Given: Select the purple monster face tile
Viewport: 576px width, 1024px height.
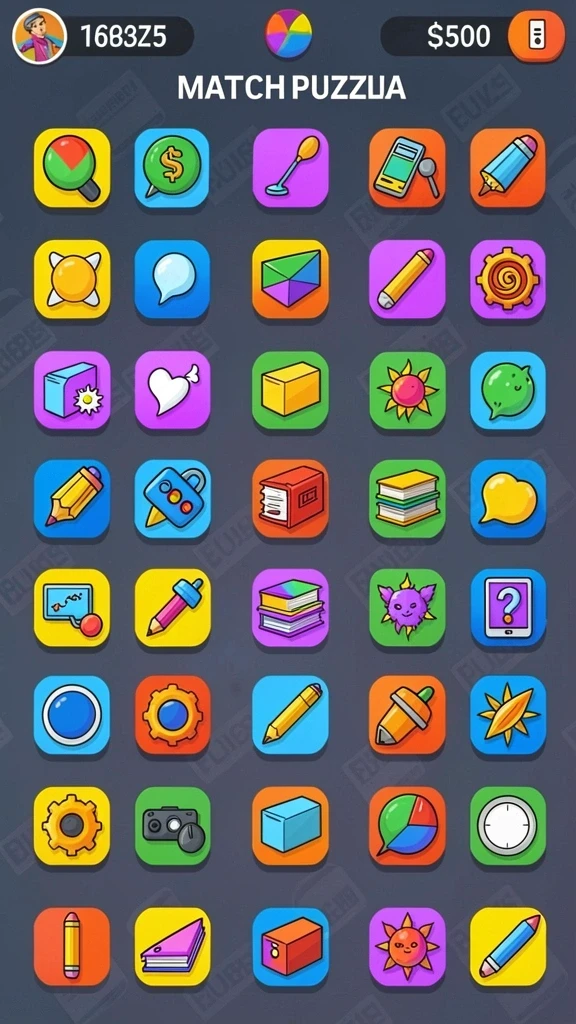Looking at the screenshot, I should coord(407,608).
